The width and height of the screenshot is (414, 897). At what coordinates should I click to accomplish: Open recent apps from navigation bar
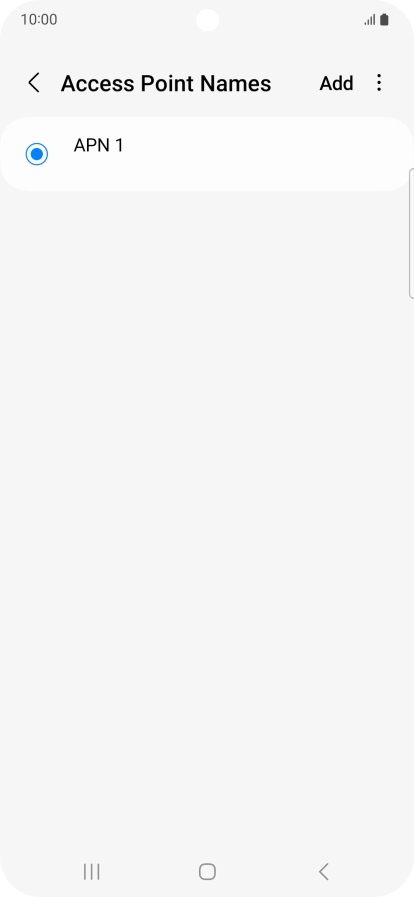pos(91,872)
